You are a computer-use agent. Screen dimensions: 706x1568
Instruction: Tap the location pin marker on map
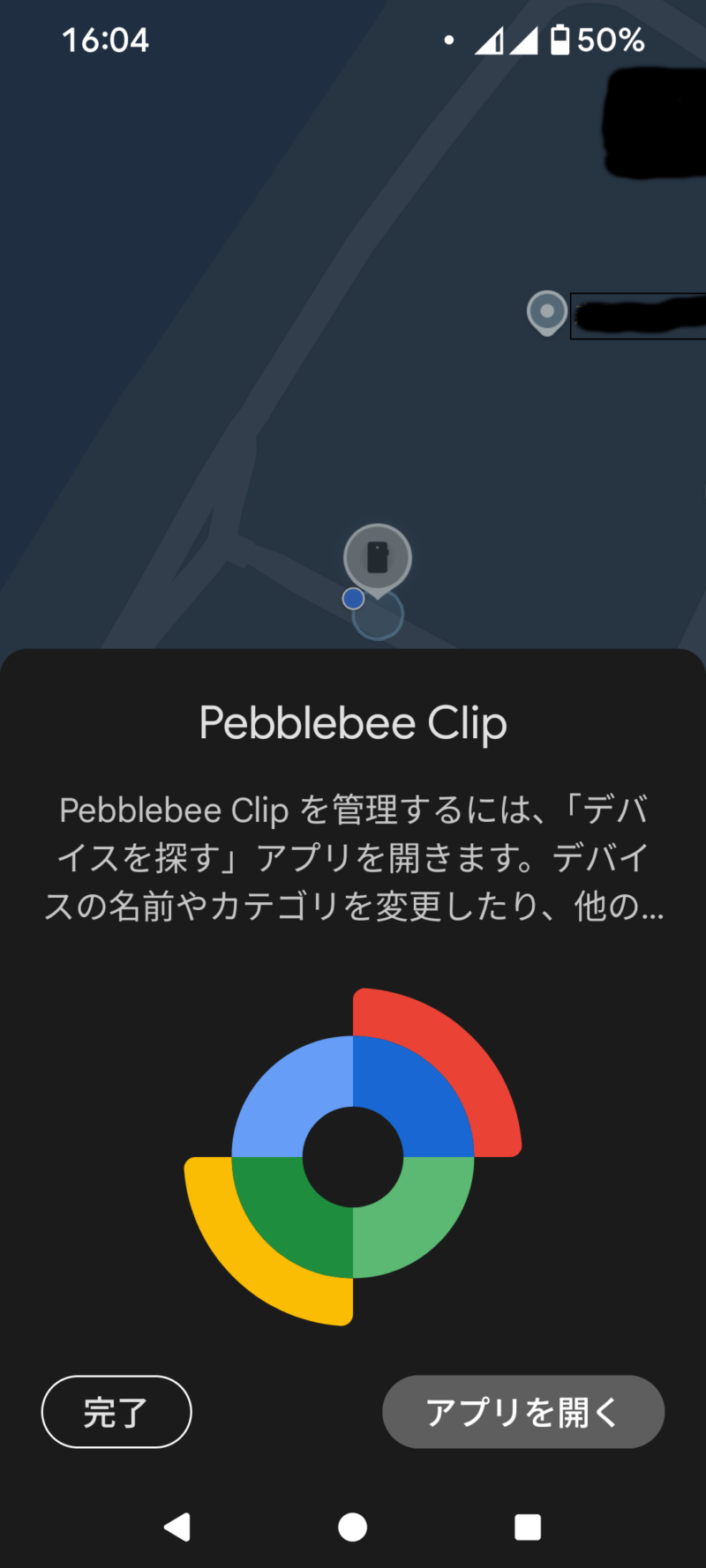[547, 312]
